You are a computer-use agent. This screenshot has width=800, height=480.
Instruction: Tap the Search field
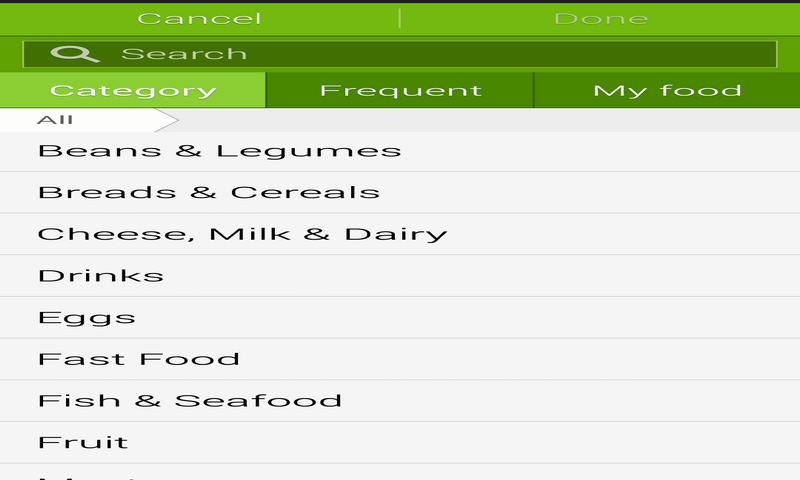tap(400, 54)
